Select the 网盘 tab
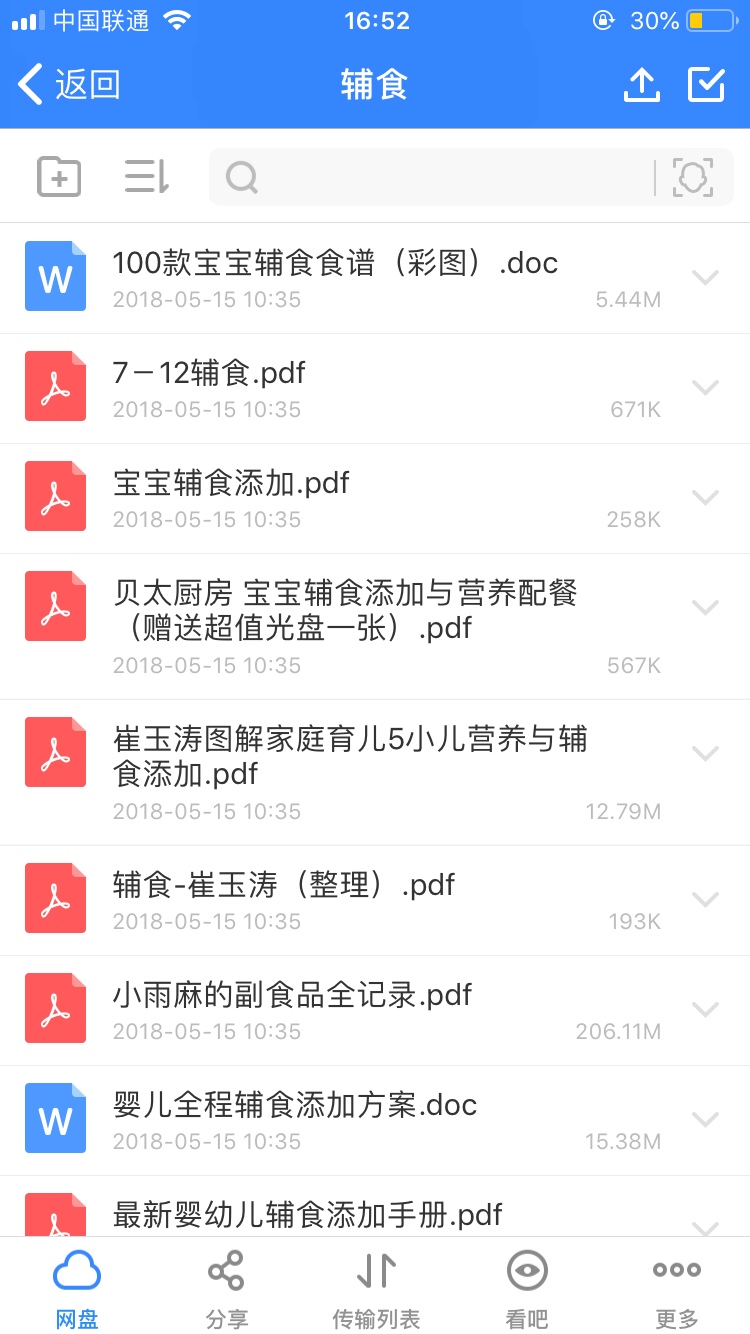 76,1288
